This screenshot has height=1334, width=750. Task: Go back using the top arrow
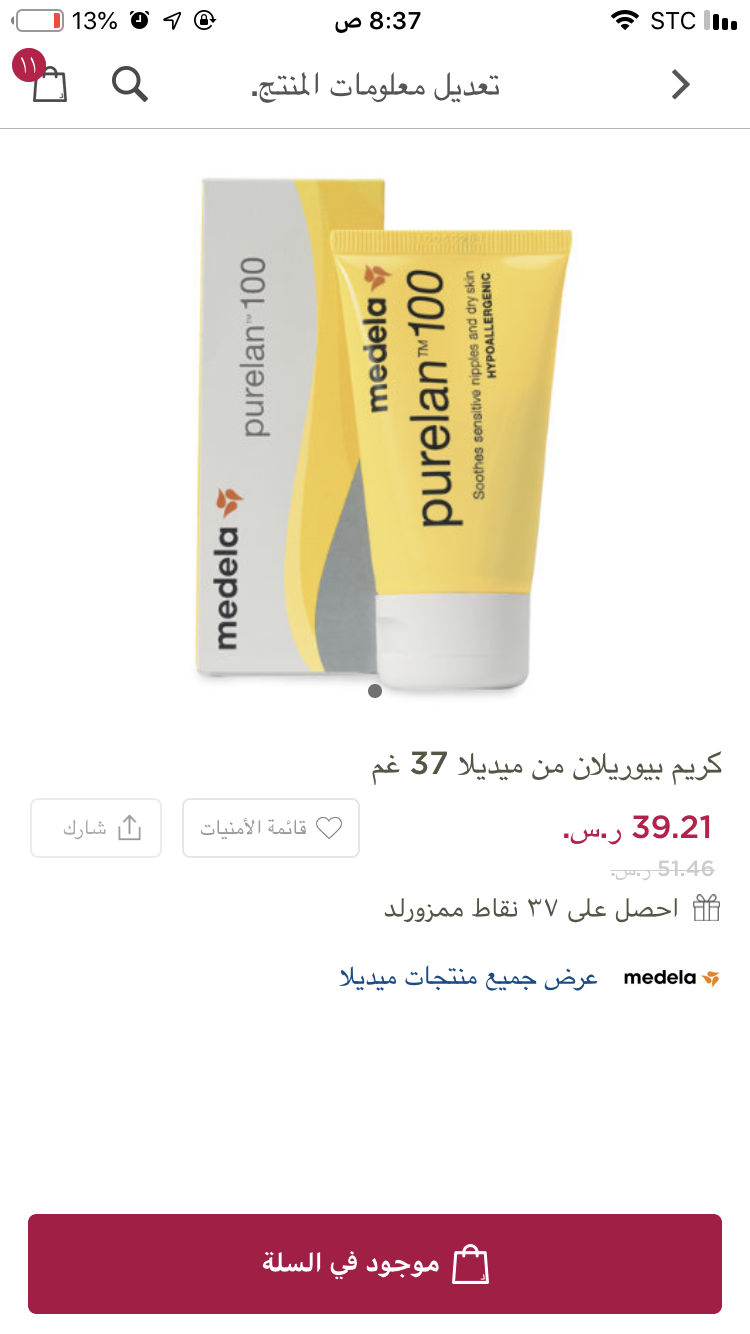pyautogui.click(x=680, y=85)
